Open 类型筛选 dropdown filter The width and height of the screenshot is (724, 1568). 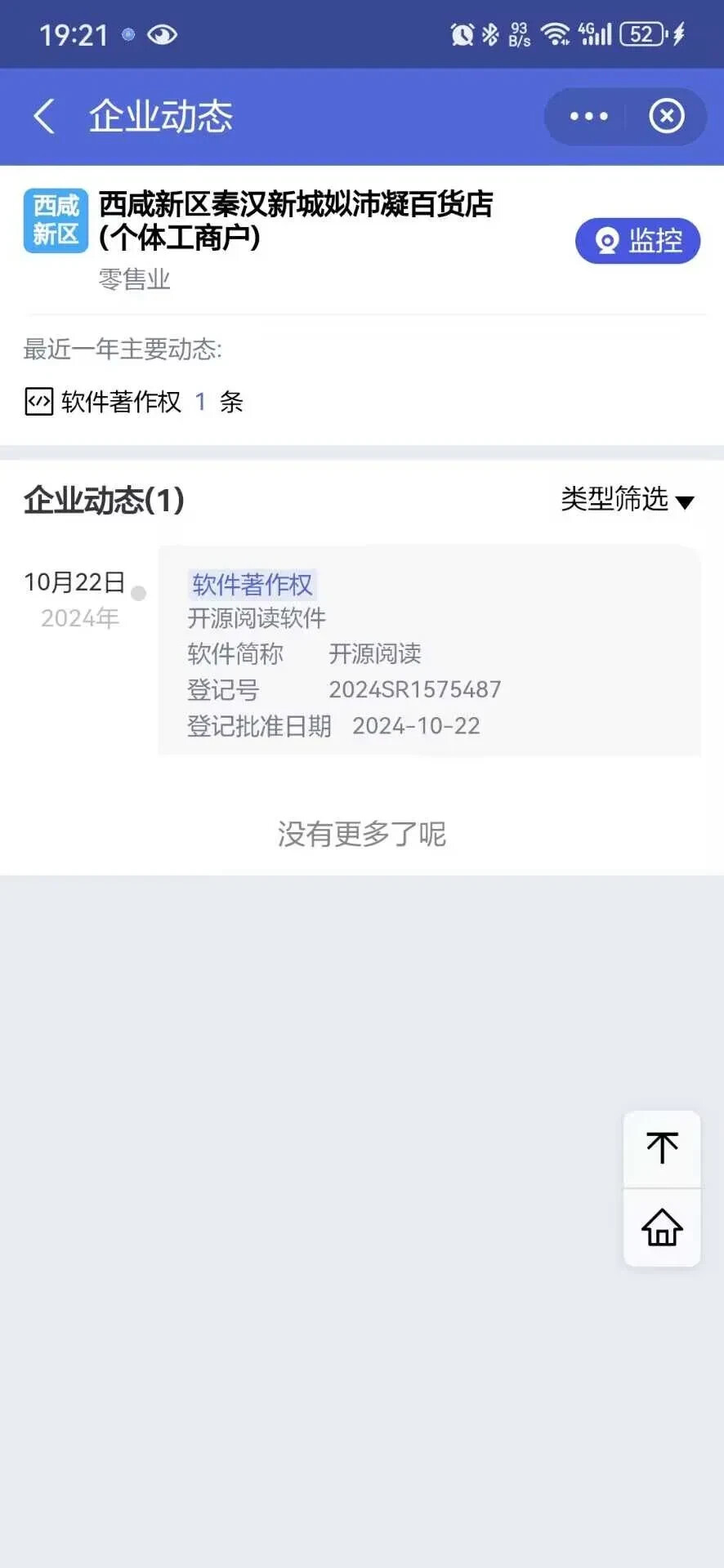coord(627,500)
